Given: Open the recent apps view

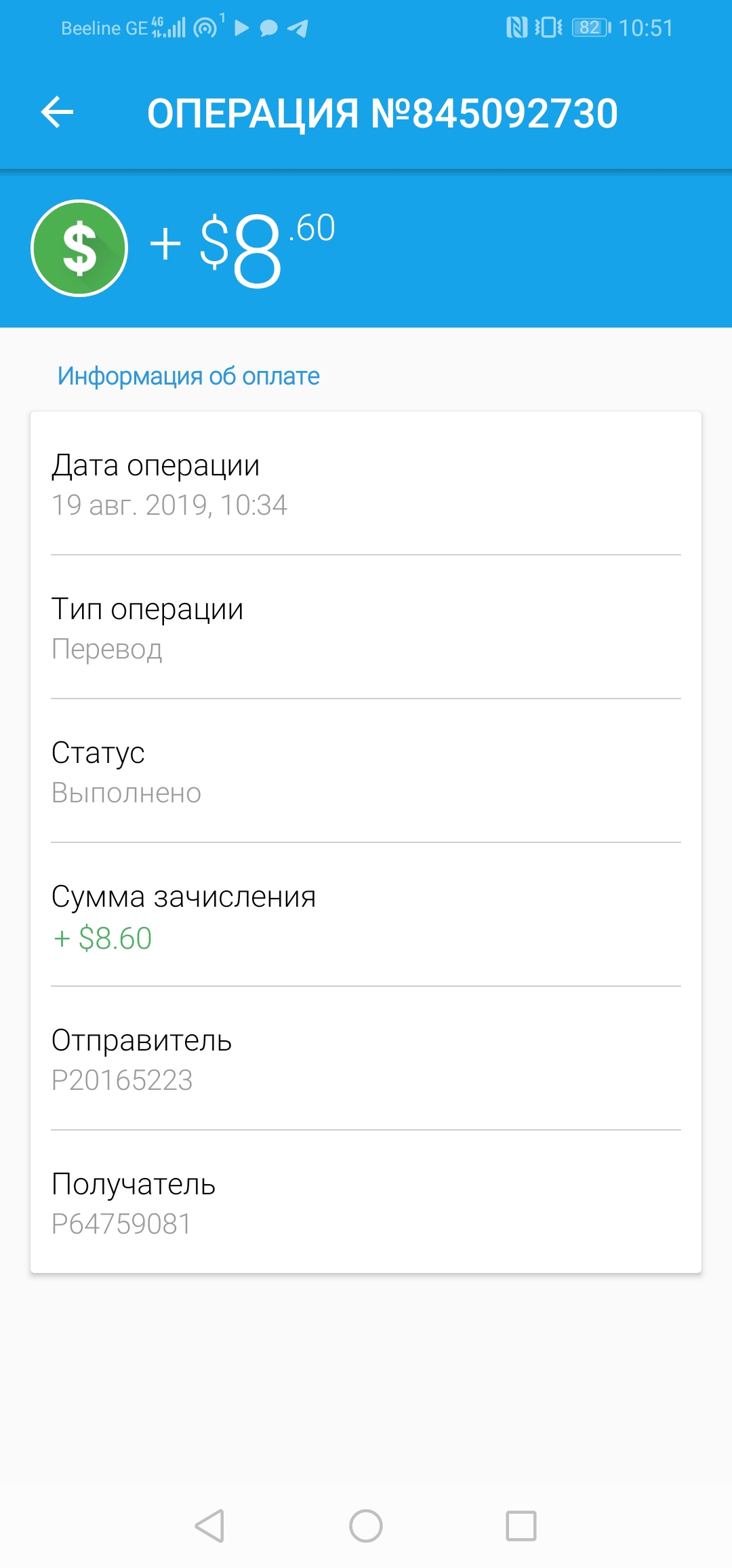Looking at the screenshot, I should [x=521, y=1526].
